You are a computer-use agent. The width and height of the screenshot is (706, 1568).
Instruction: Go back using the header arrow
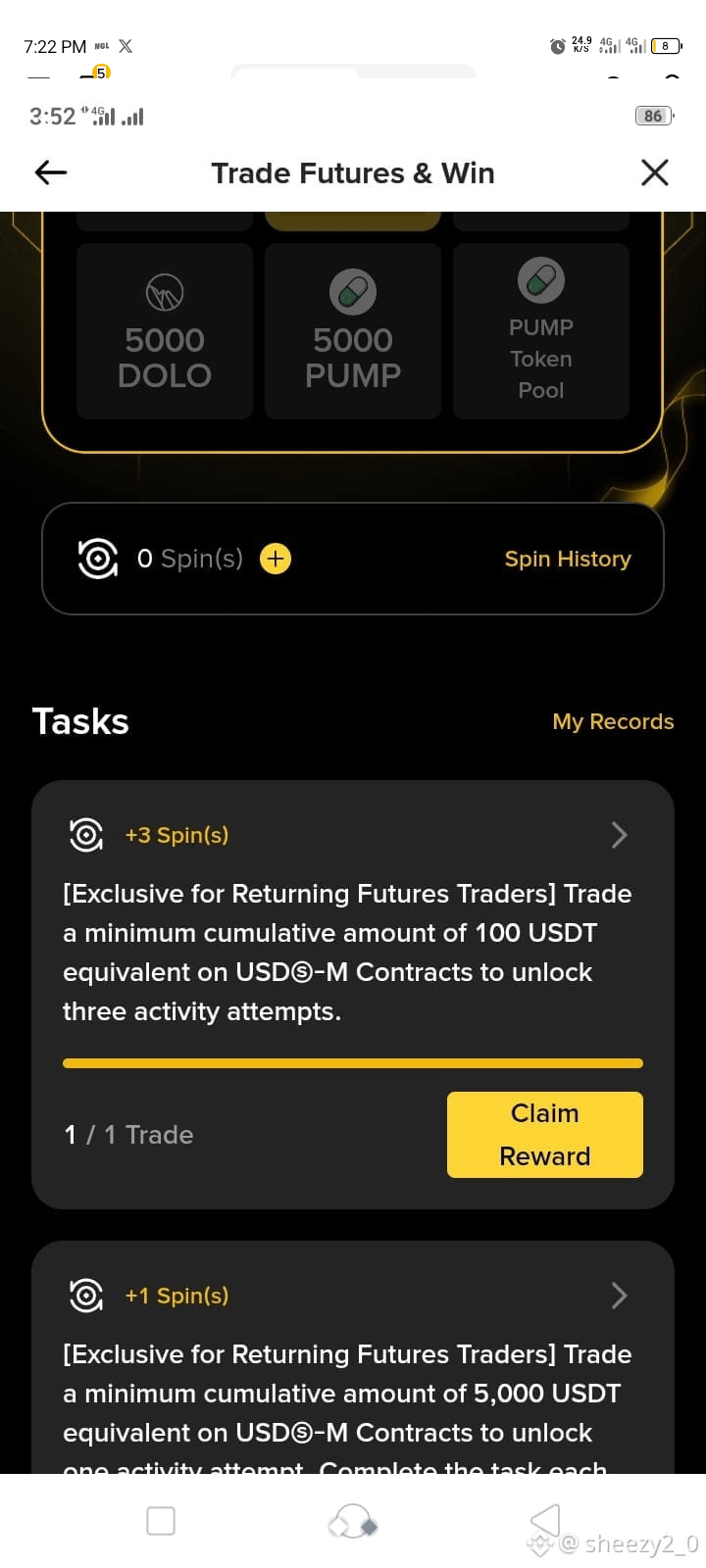(x=51, y=173)
